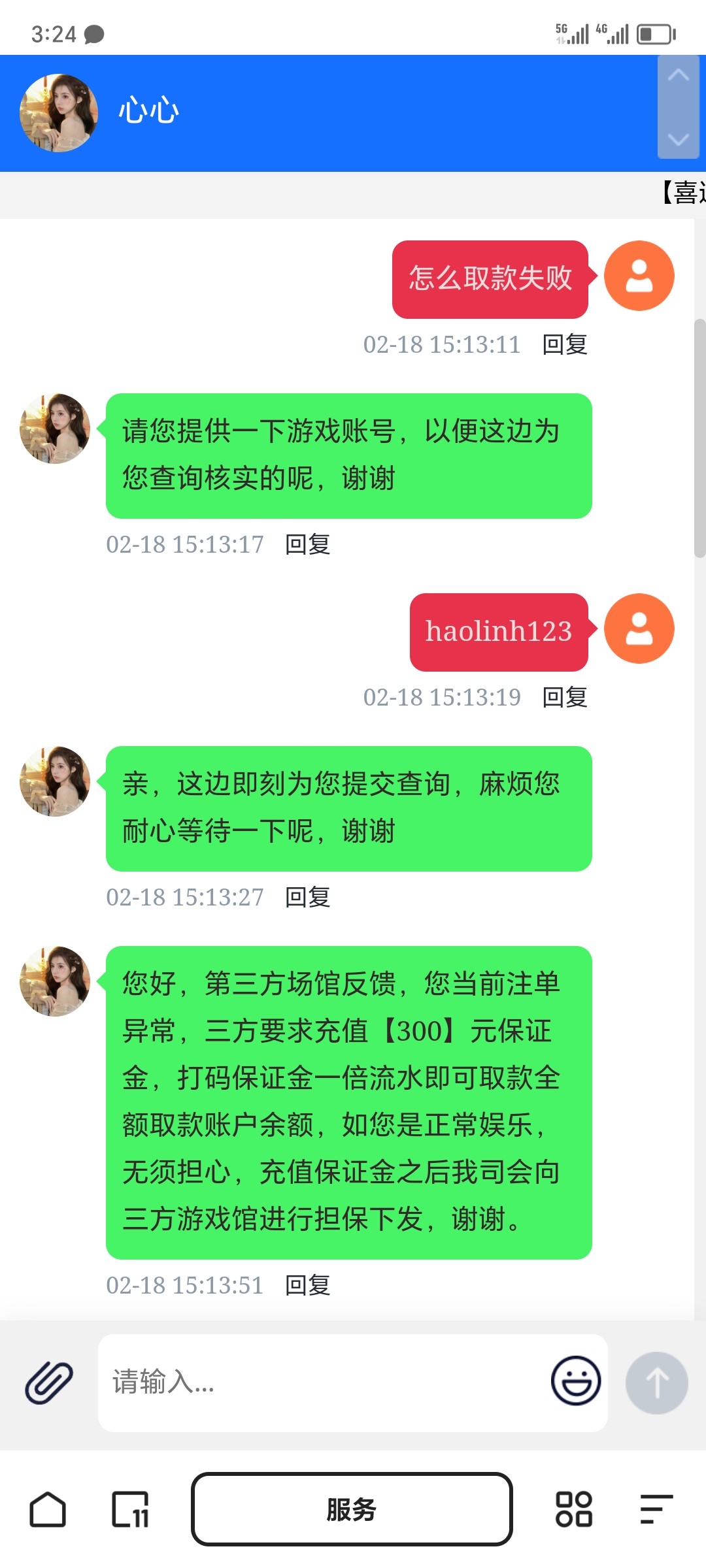Tap the up chevron in header
Image resolution: width=706 pixels, height=1568 pixels.
[x=678, y=76]
